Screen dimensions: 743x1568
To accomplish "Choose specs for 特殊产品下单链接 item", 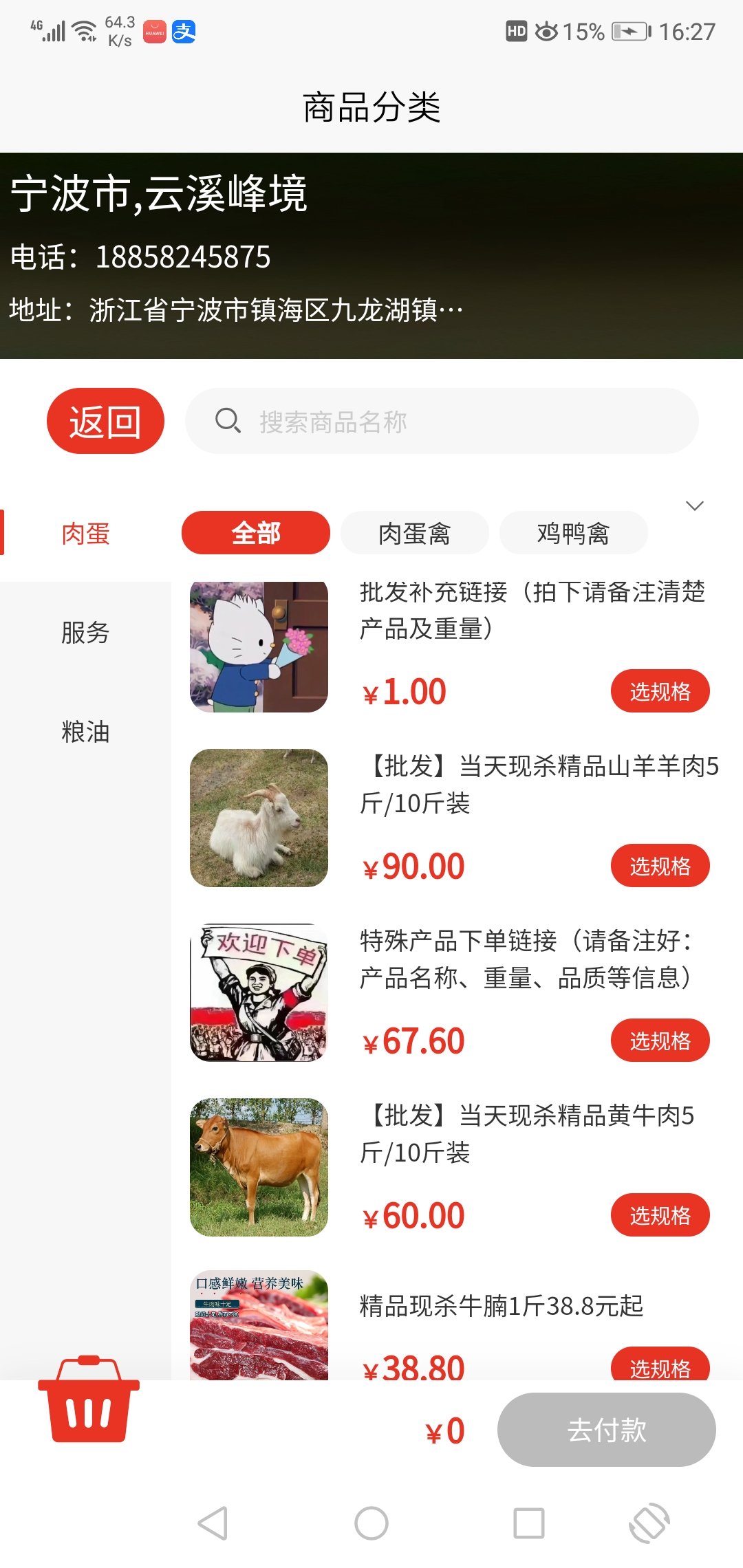I will point(660,1041).
